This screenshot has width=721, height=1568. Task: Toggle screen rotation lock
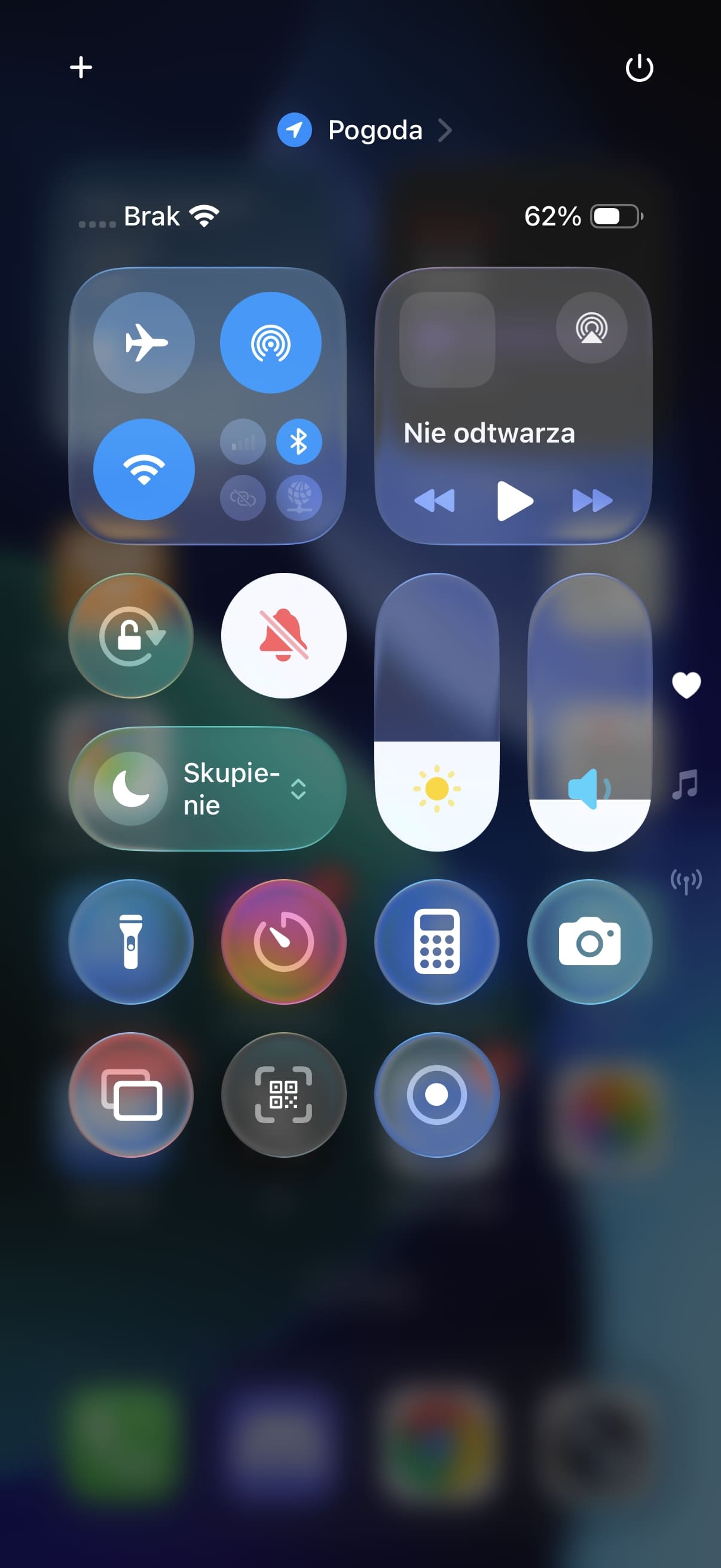(x=131, y=636)
